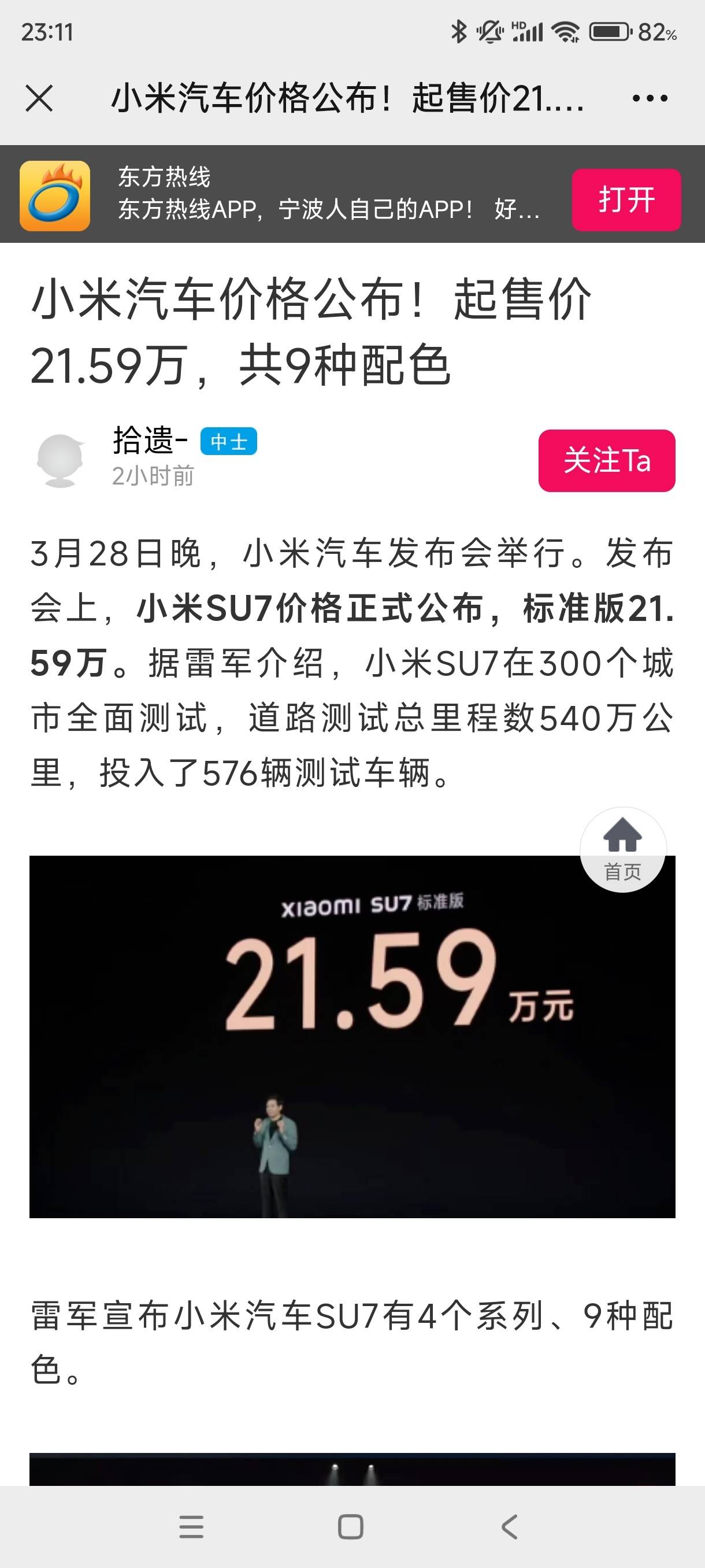
Task: Tap the system home button
Action: tap(350, 1526)
